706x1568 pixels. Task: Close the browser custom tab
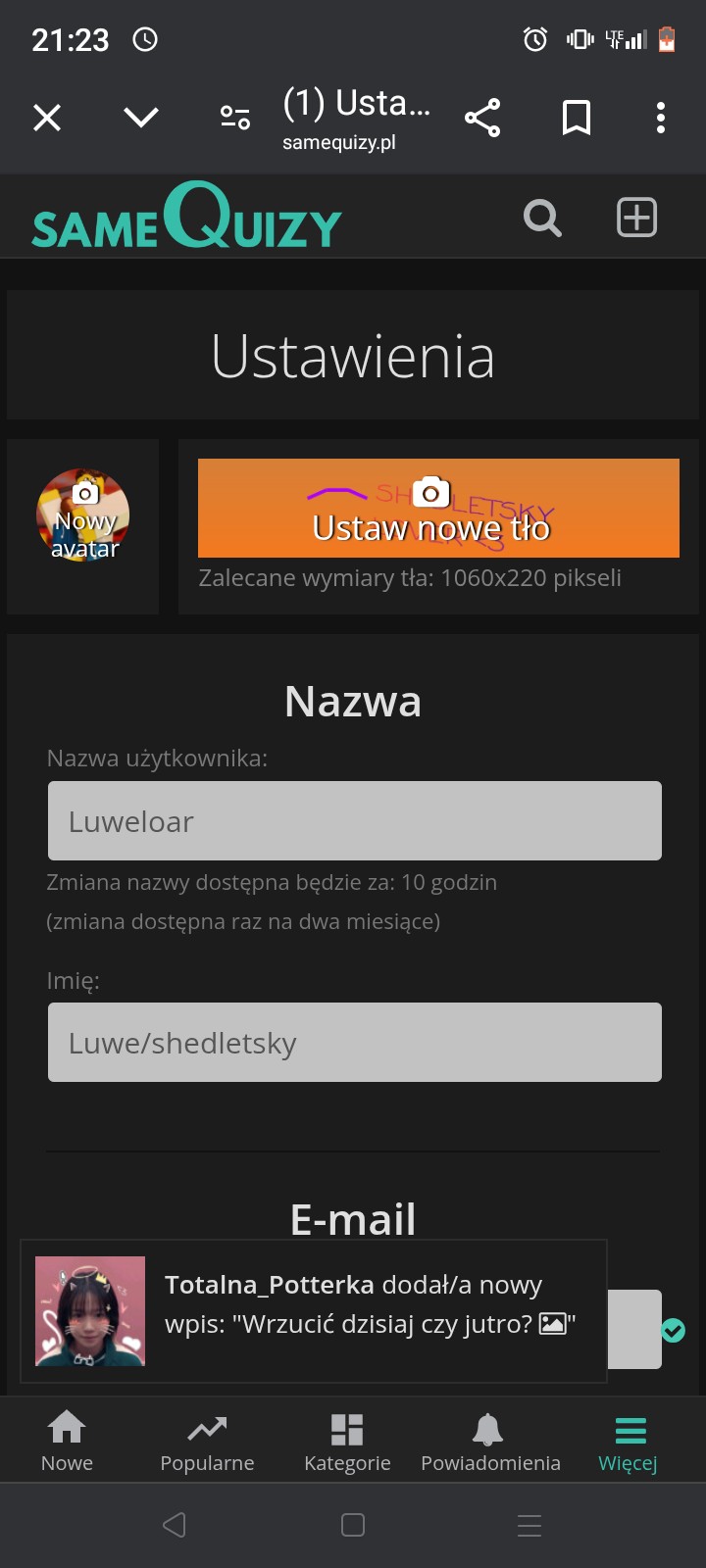point(47,119)
